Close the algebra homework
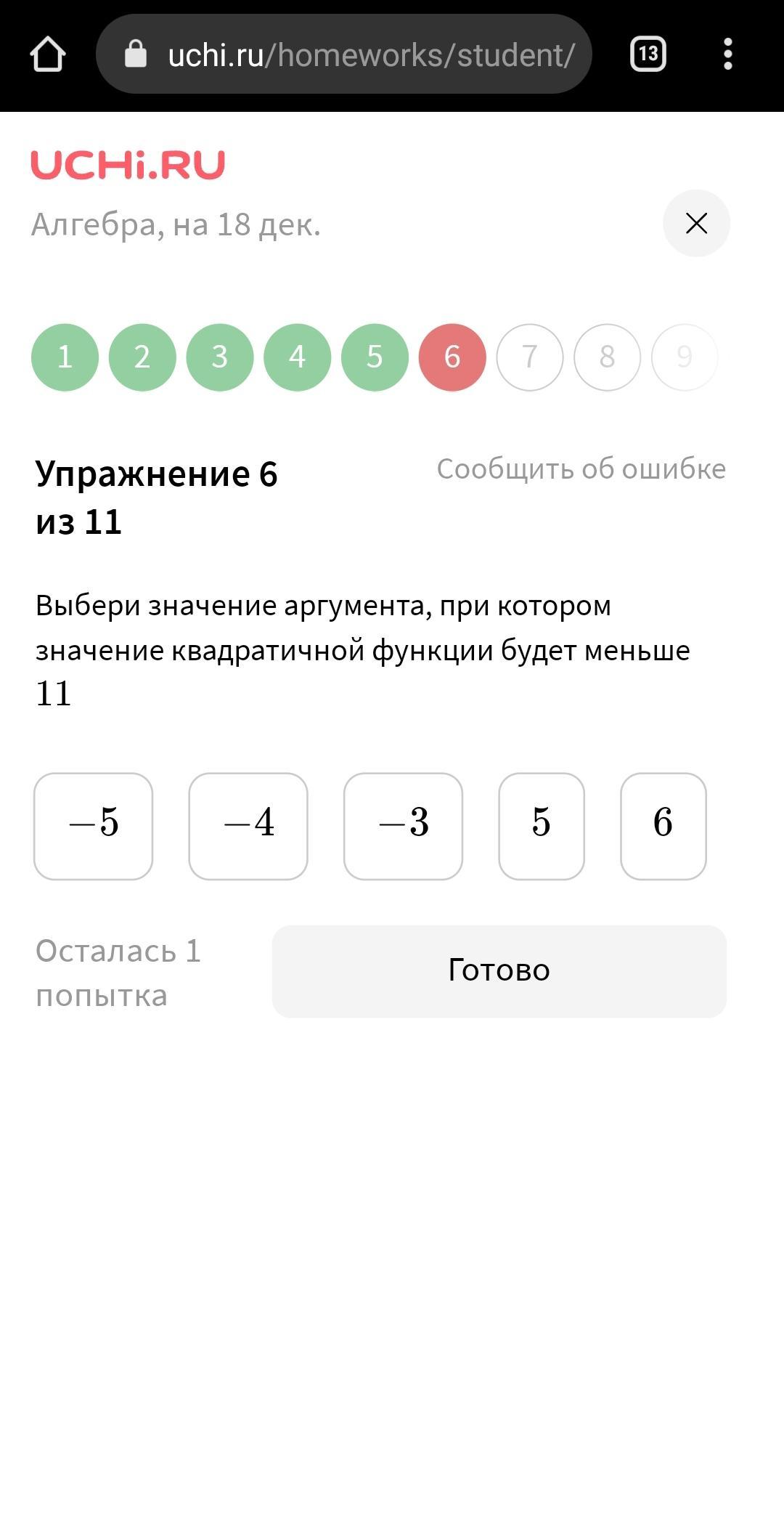Screen dimensions: 784x1529 click(696, 223)
